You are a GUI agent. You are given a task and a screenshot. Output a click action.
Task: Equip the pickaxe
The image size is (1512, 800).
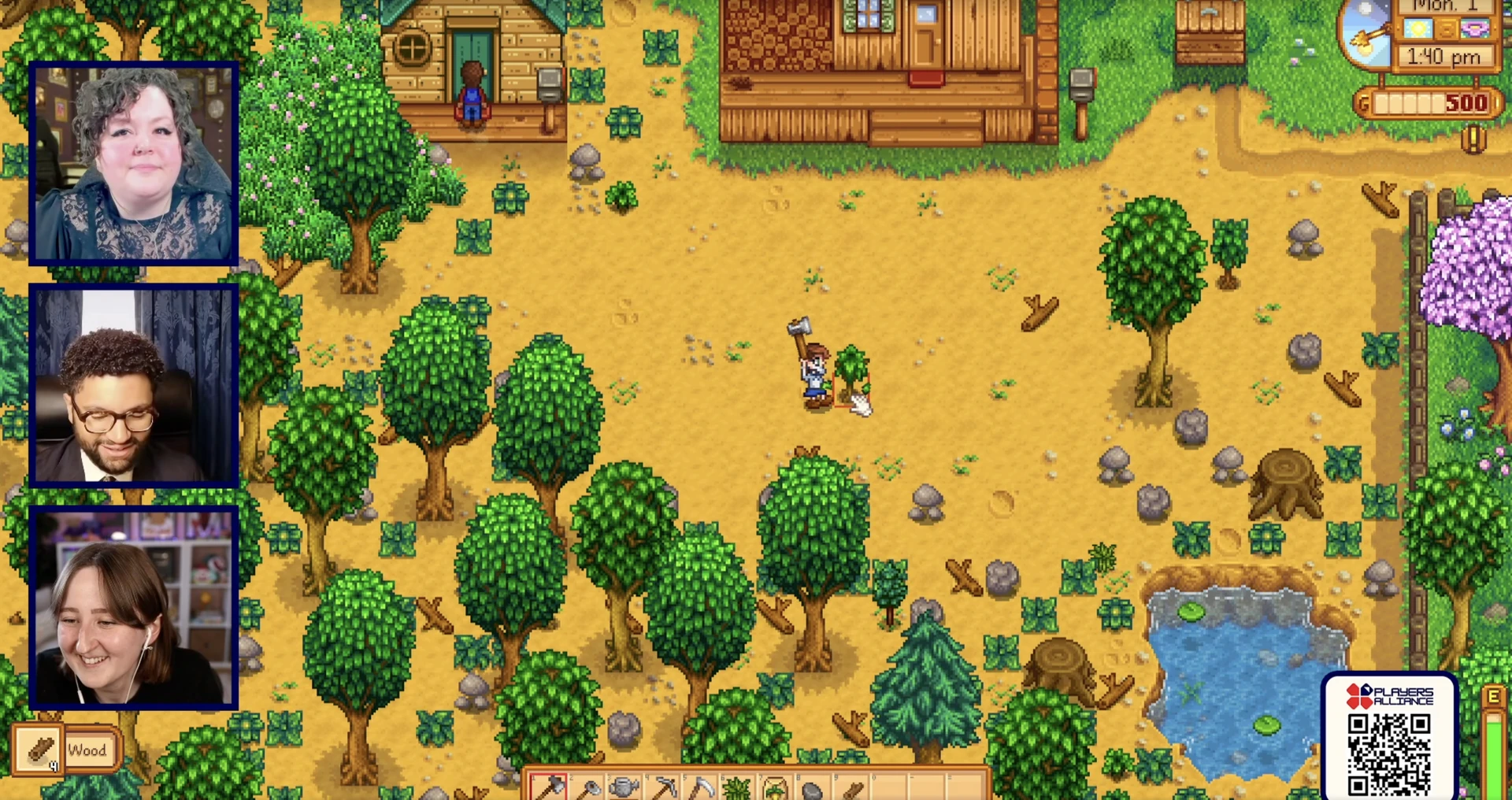point(662,787)
